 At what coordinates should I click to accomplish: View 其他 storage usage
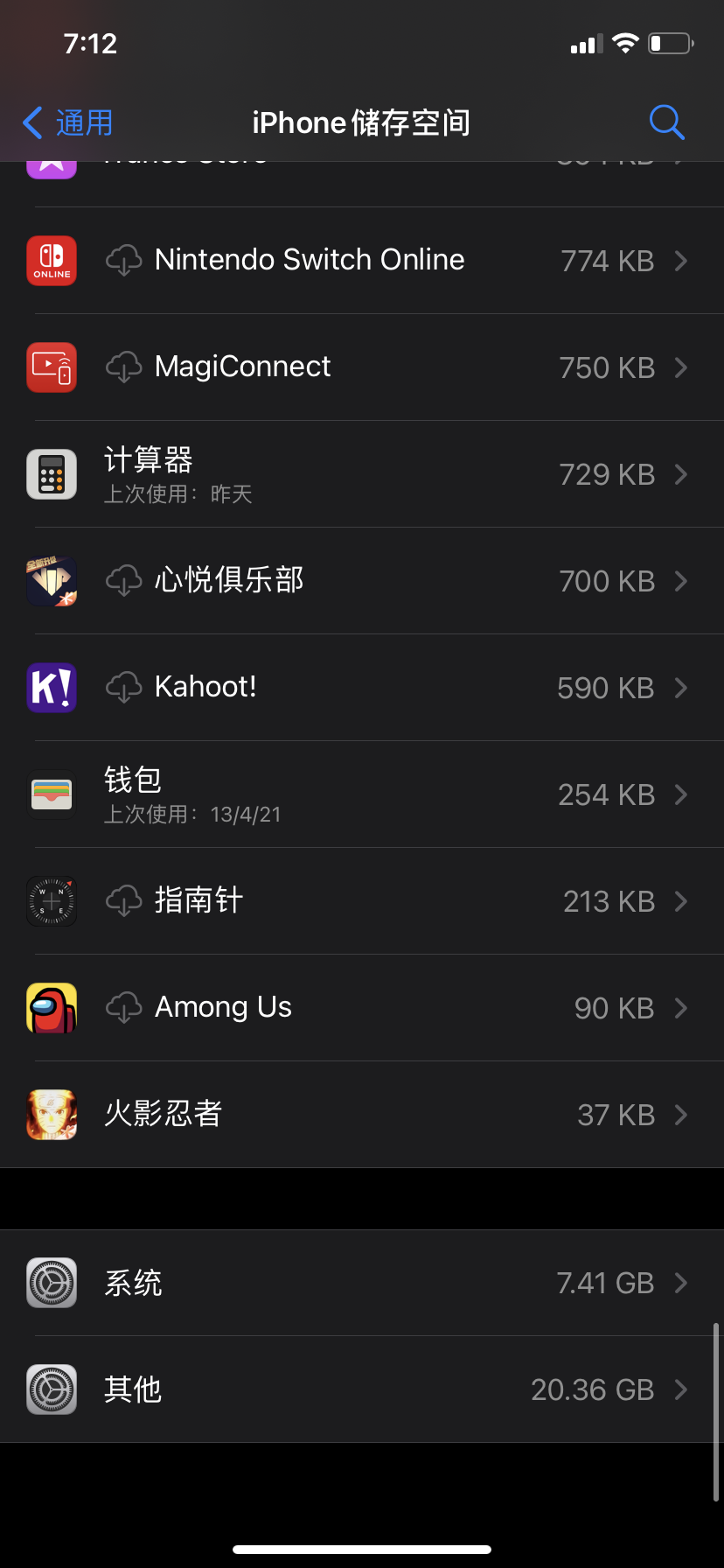tap(362, 1389)
